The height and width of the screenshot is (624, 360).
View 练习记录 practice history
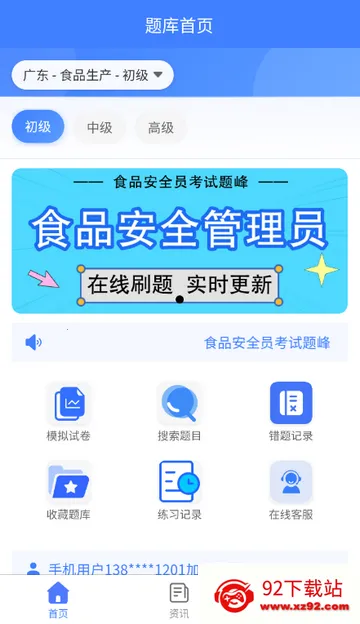click(179, 491)
